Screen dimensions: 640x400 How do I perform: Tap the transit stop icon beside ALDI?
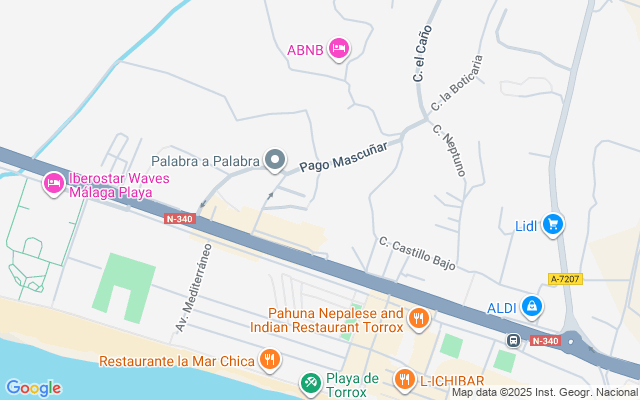click(x=513, y=340)
